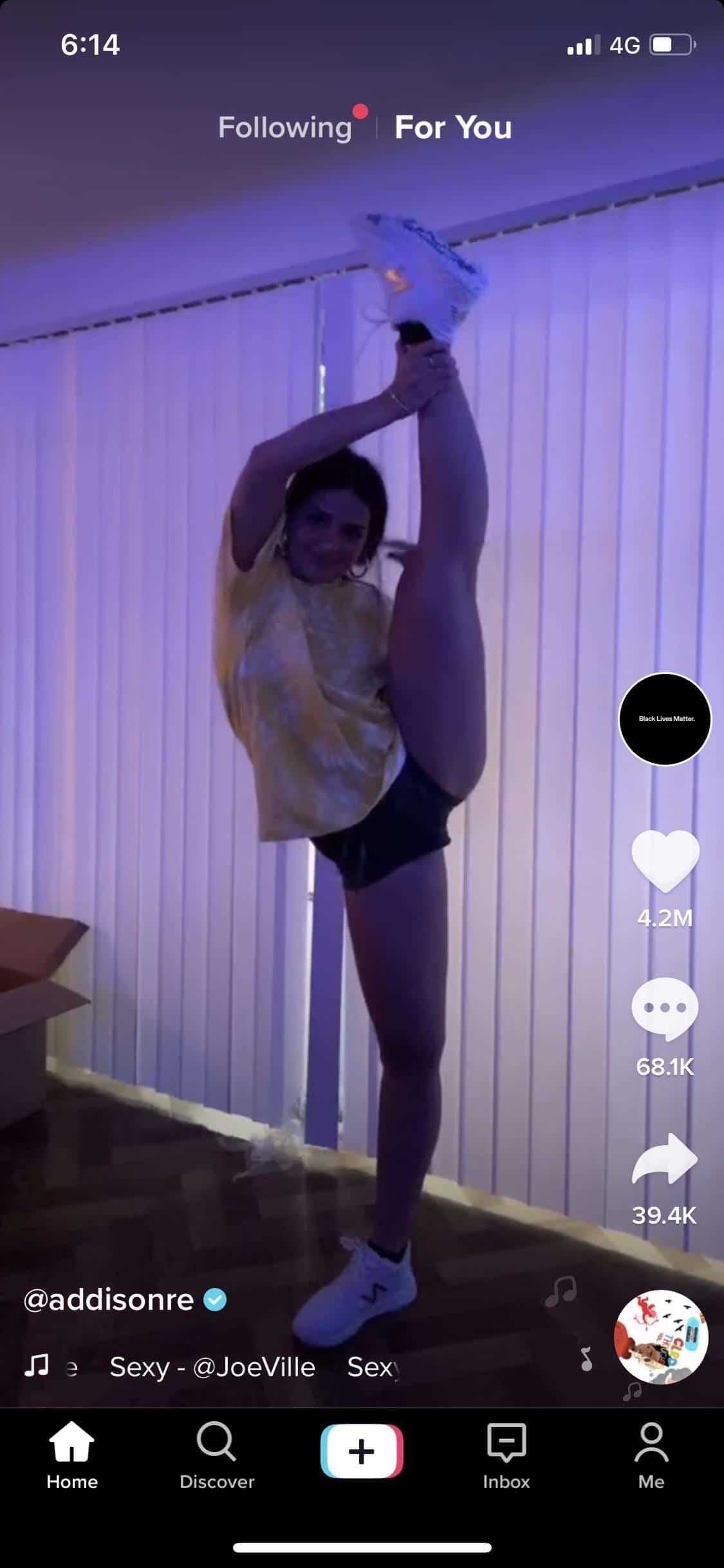Share this video using the arrow
Screen dimensions: 724x1568
(665, 1158)
